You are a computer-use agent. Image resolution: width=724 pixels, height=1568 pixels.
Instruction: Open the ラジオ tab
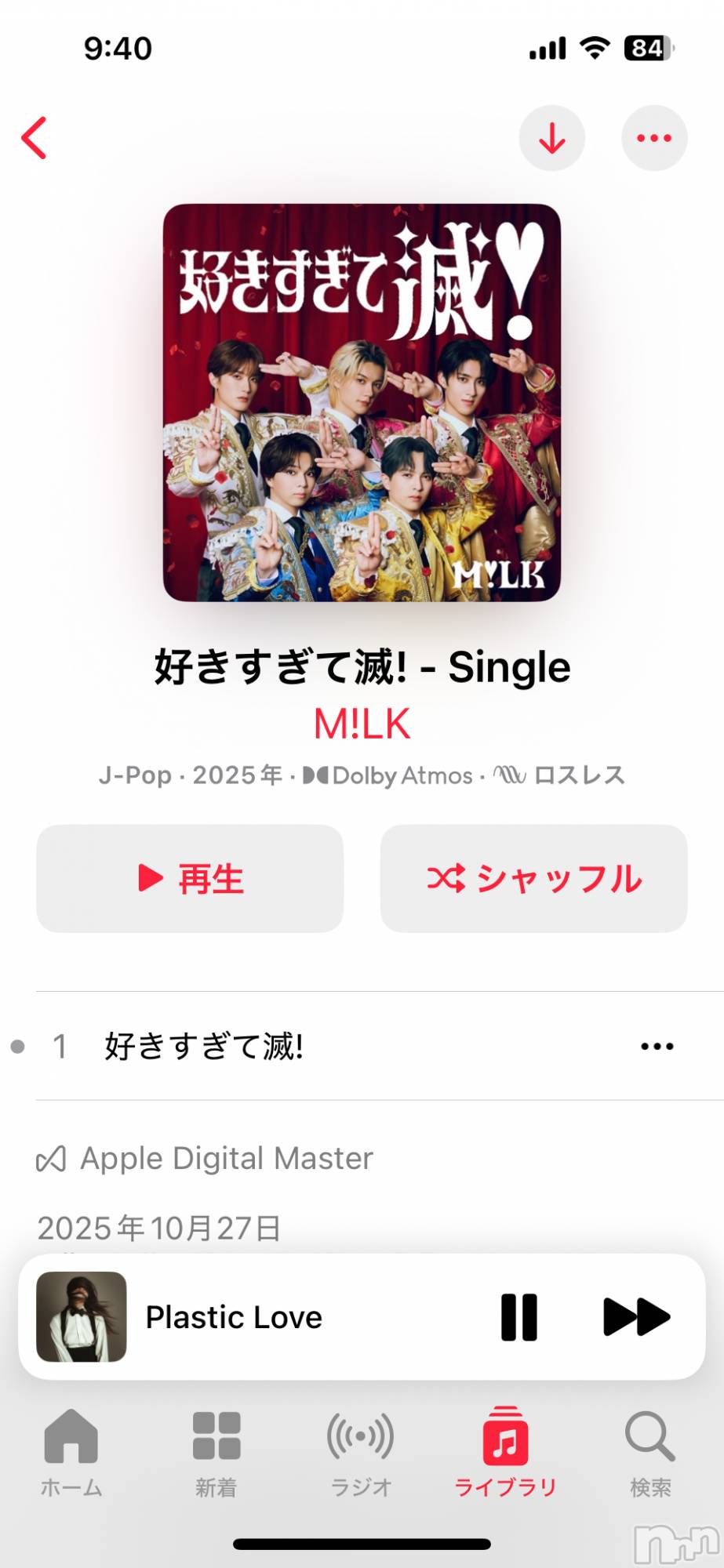[x=361, y=1450]
